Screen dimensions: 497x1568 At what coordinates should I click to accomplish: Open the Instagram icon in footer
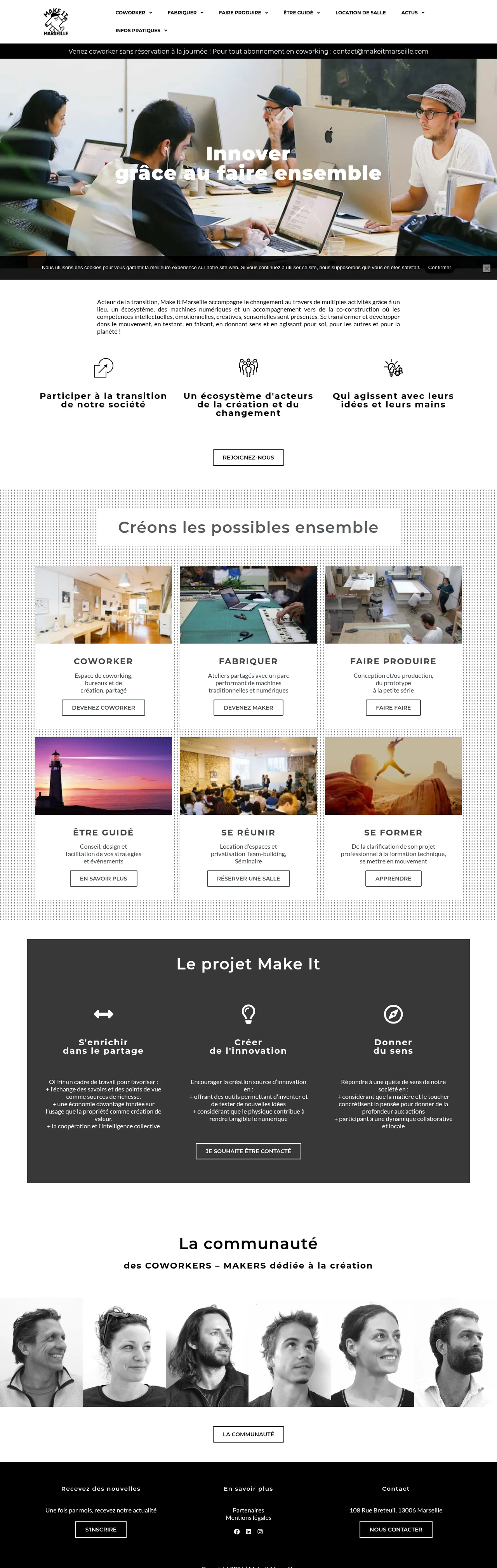click(x=260, y=1531)
